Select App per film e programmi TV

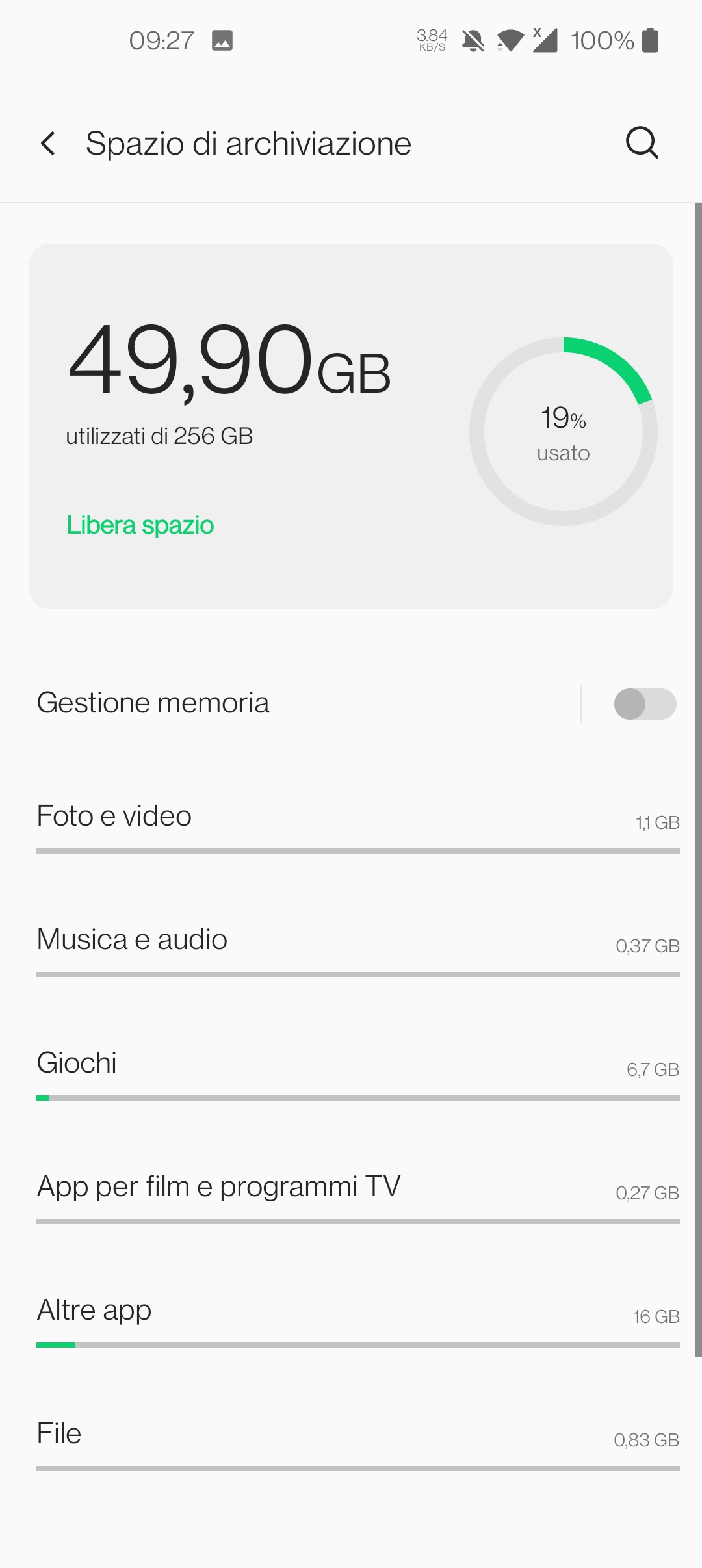[351, 1192]
